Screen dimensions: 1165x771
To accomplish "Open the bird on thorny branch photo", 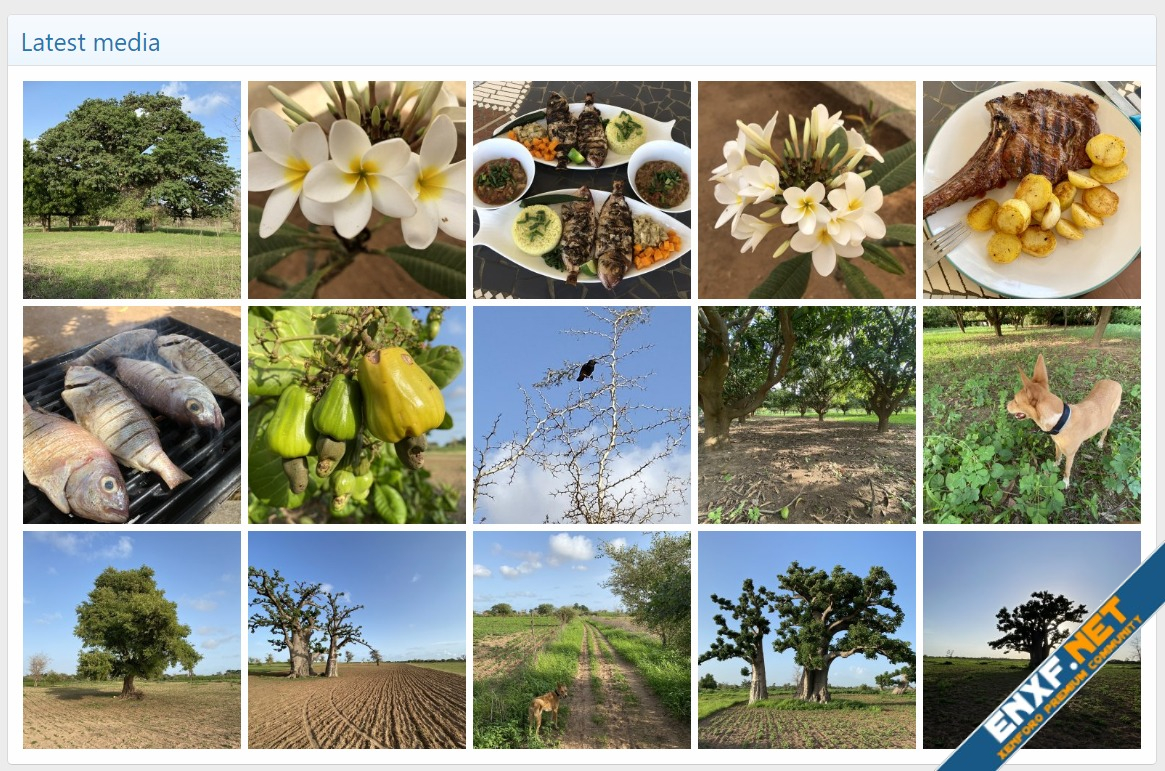I will pyautogui.click(x=582, y=415).
